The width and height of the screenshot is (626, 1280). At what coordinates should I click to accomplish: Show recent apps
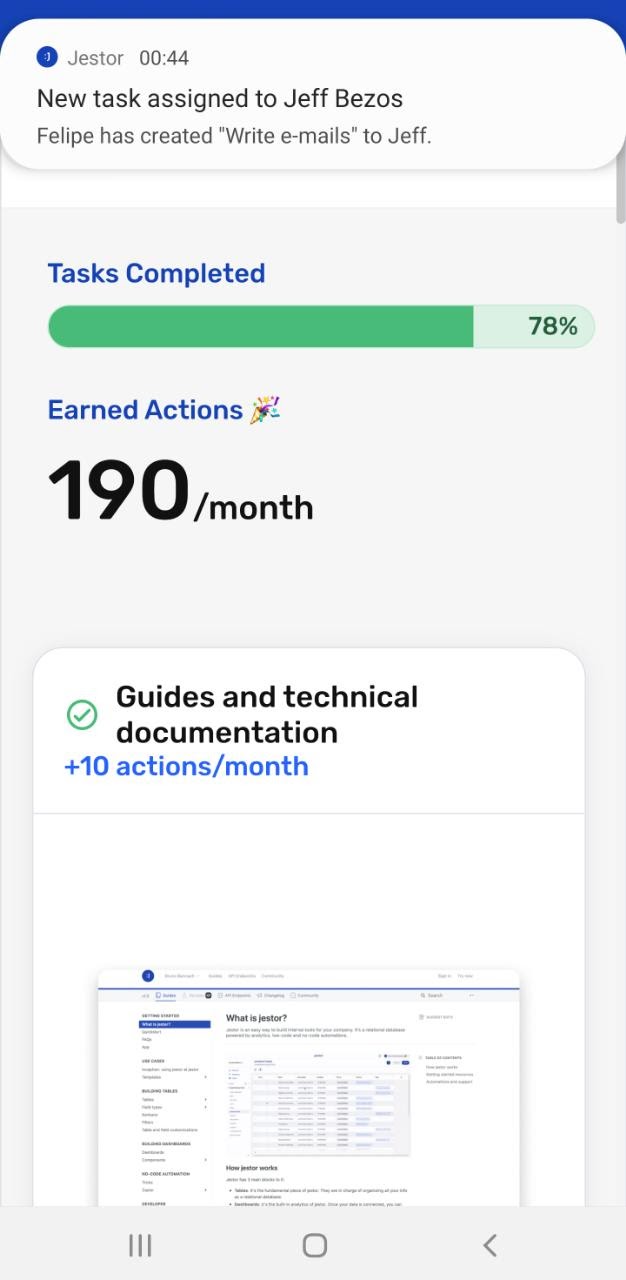pos(140,1245)
